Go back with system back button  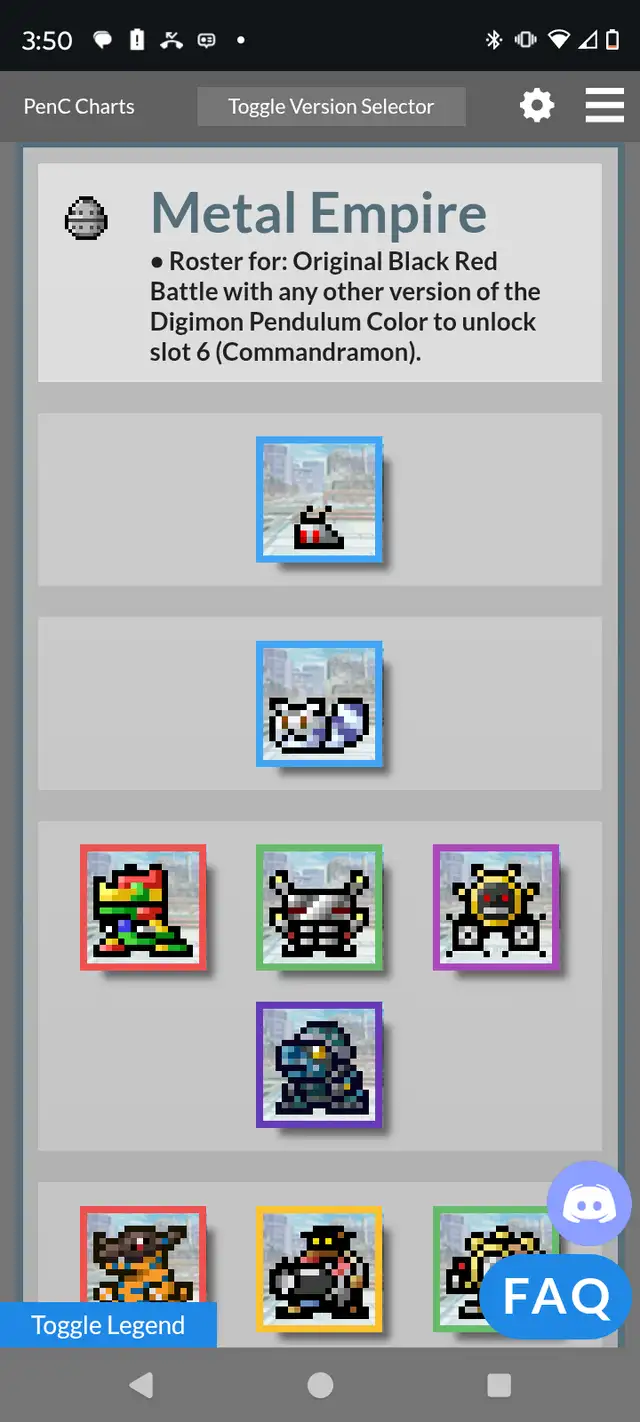pyautogui.click(x=141, y=1385)
